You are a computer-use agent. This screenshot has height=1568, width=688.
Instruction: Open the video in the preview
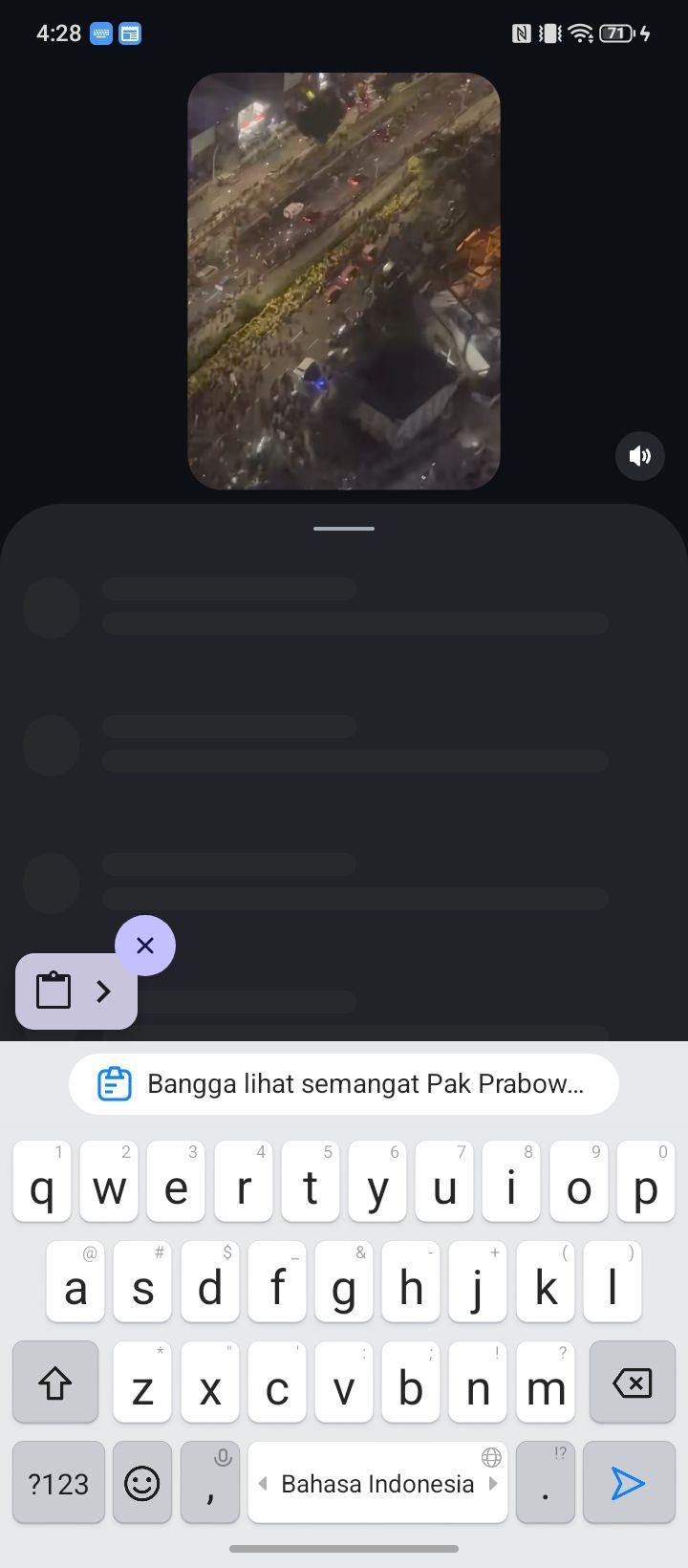pos(344,281)
